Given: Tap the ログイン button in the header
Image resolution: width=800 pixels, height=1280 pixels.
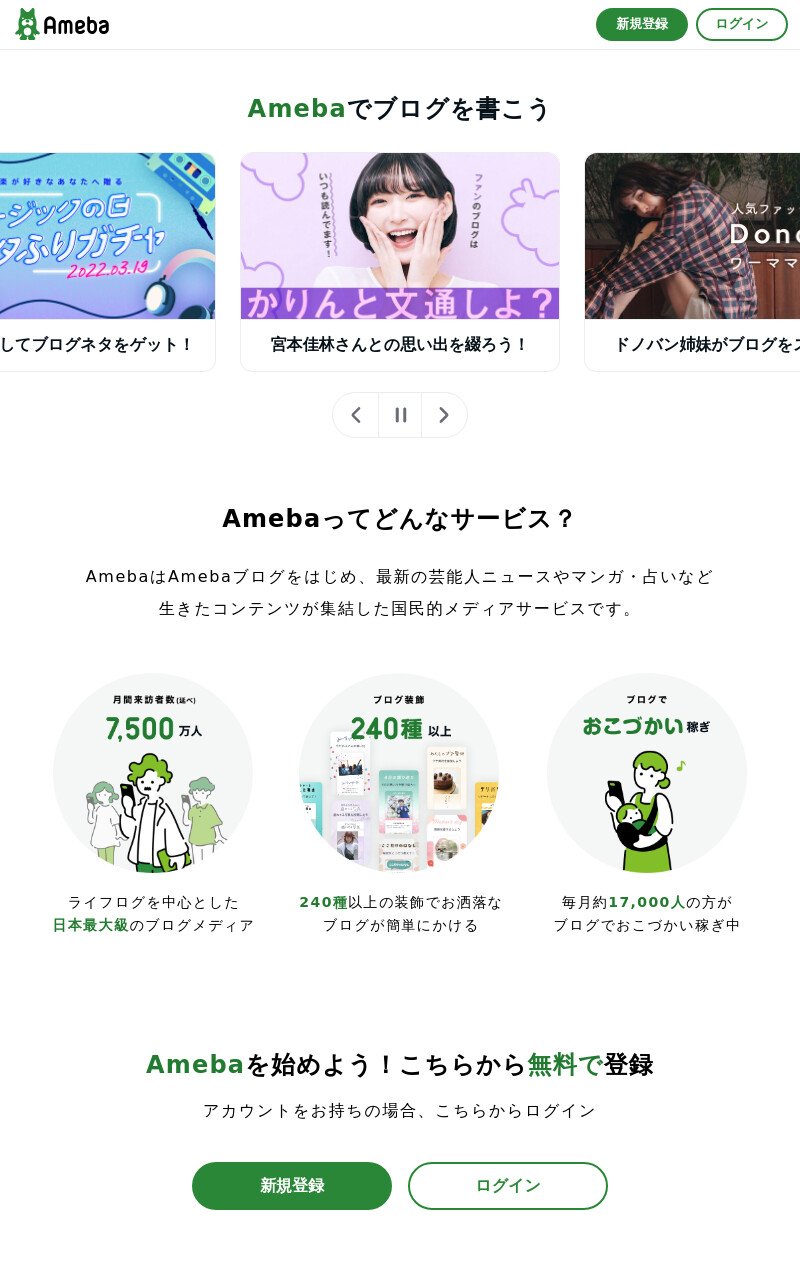Looking at the screenshot, I should click(742, 24).
